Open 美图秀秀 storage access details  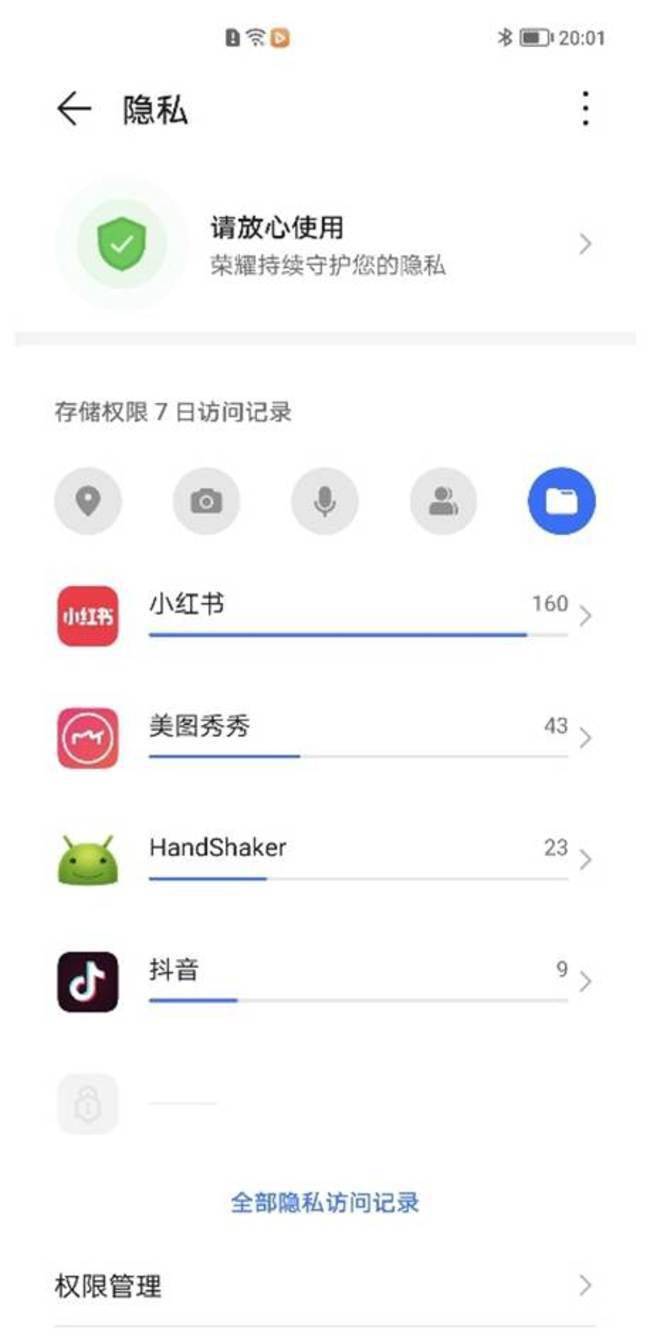325,738
